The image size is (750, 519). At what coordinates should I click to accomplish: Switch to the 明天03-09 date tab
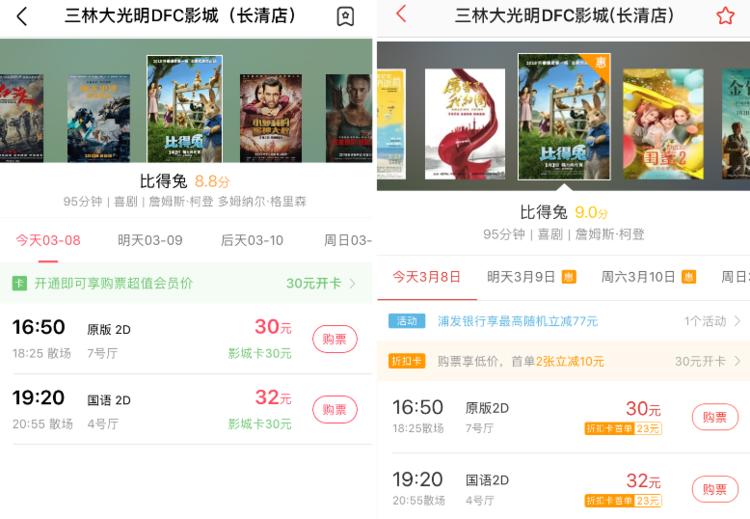(150, 241)
